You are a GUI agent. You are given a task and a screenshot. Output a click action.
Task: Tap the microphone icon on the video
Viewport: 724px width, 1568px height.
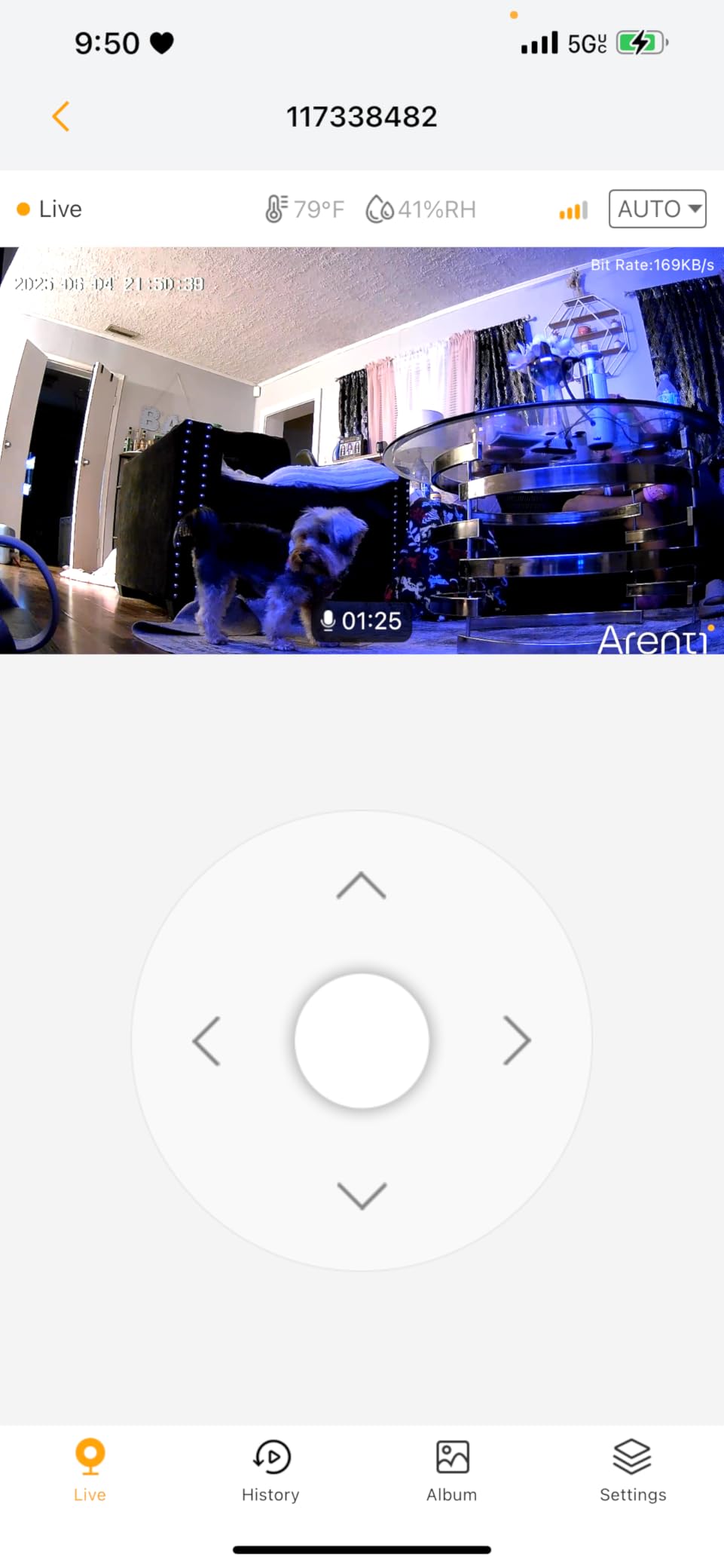point(329,620)
